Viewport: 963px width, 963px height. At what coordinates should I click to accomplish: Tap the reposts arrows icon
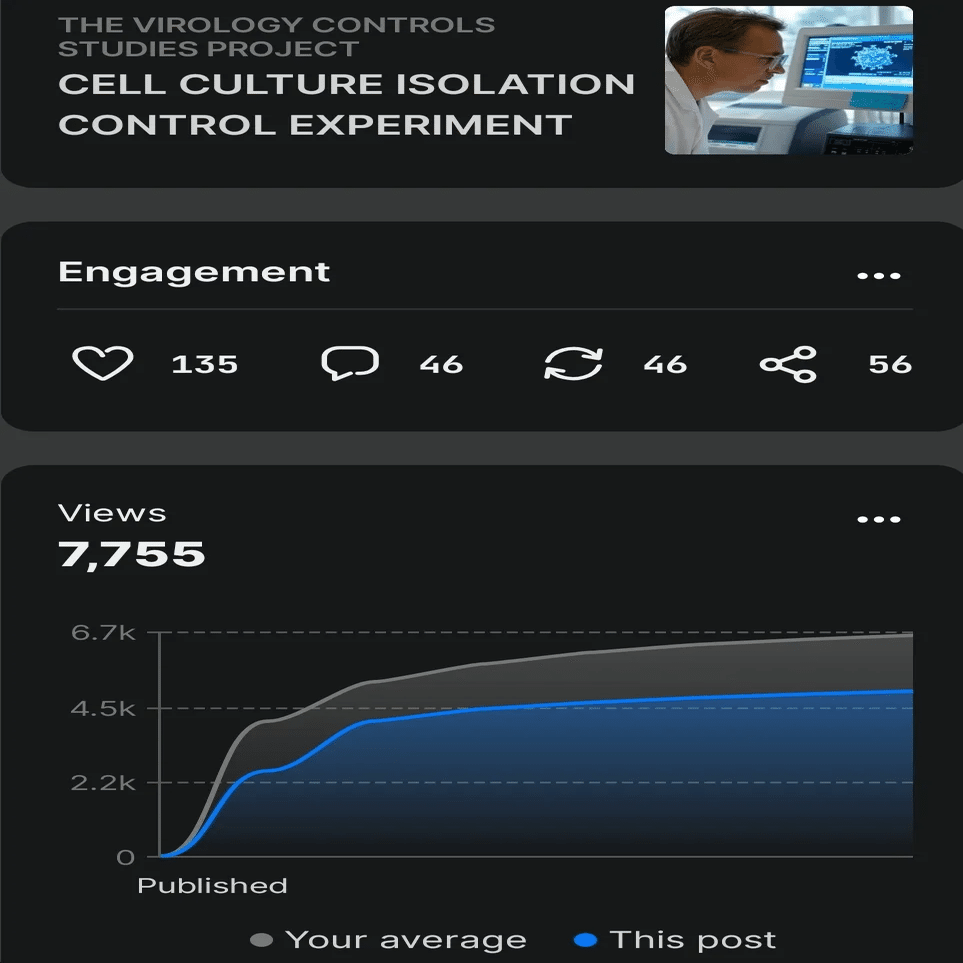(574, 364)
